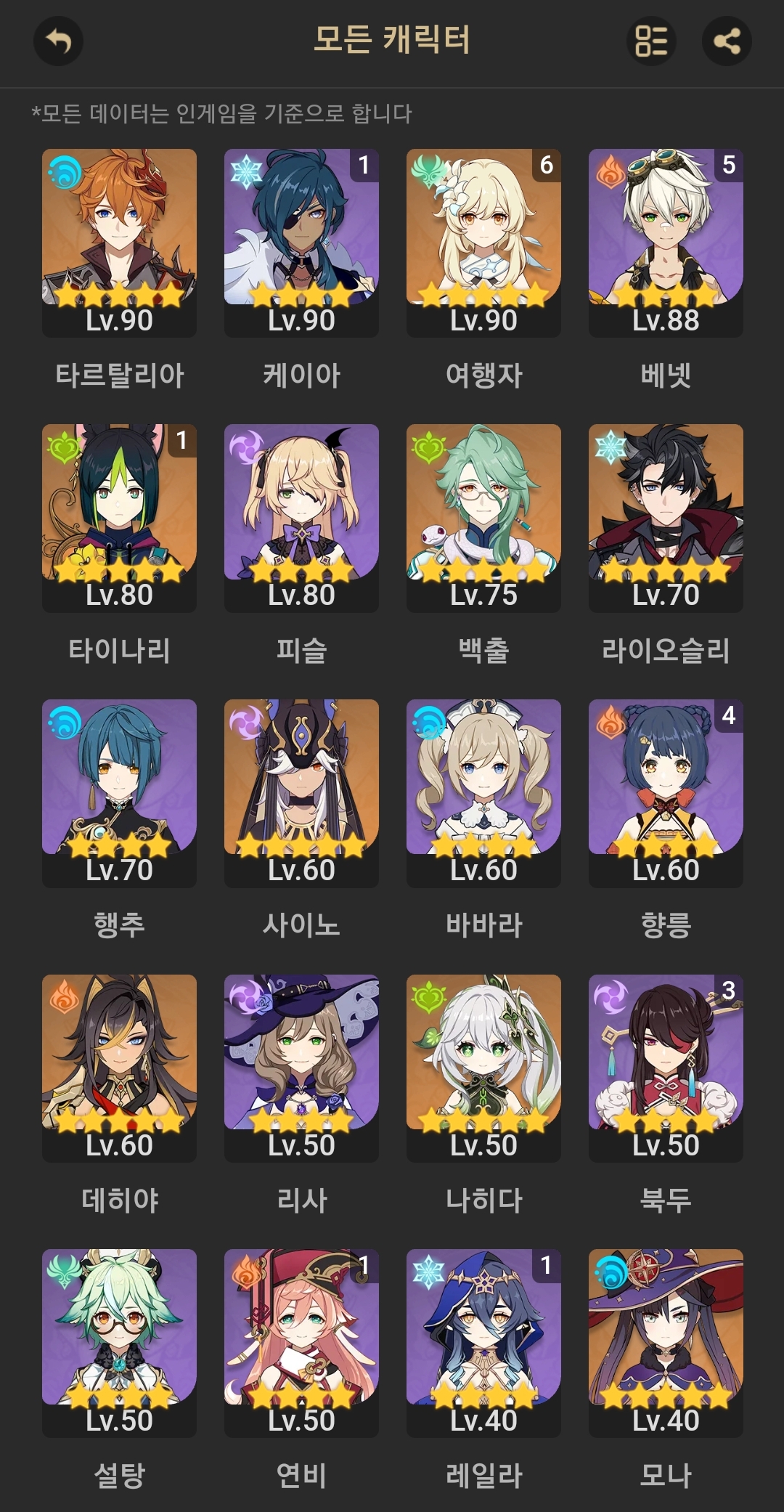This screenshot has width=784, height=1512.
Task: Share the character list
Action: (727, 41)
